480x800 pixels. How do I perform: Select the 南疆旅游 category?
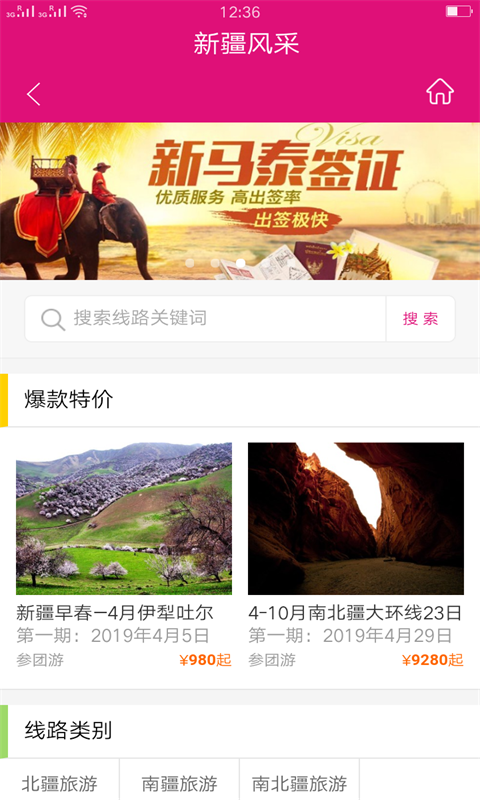pos(180,783)
